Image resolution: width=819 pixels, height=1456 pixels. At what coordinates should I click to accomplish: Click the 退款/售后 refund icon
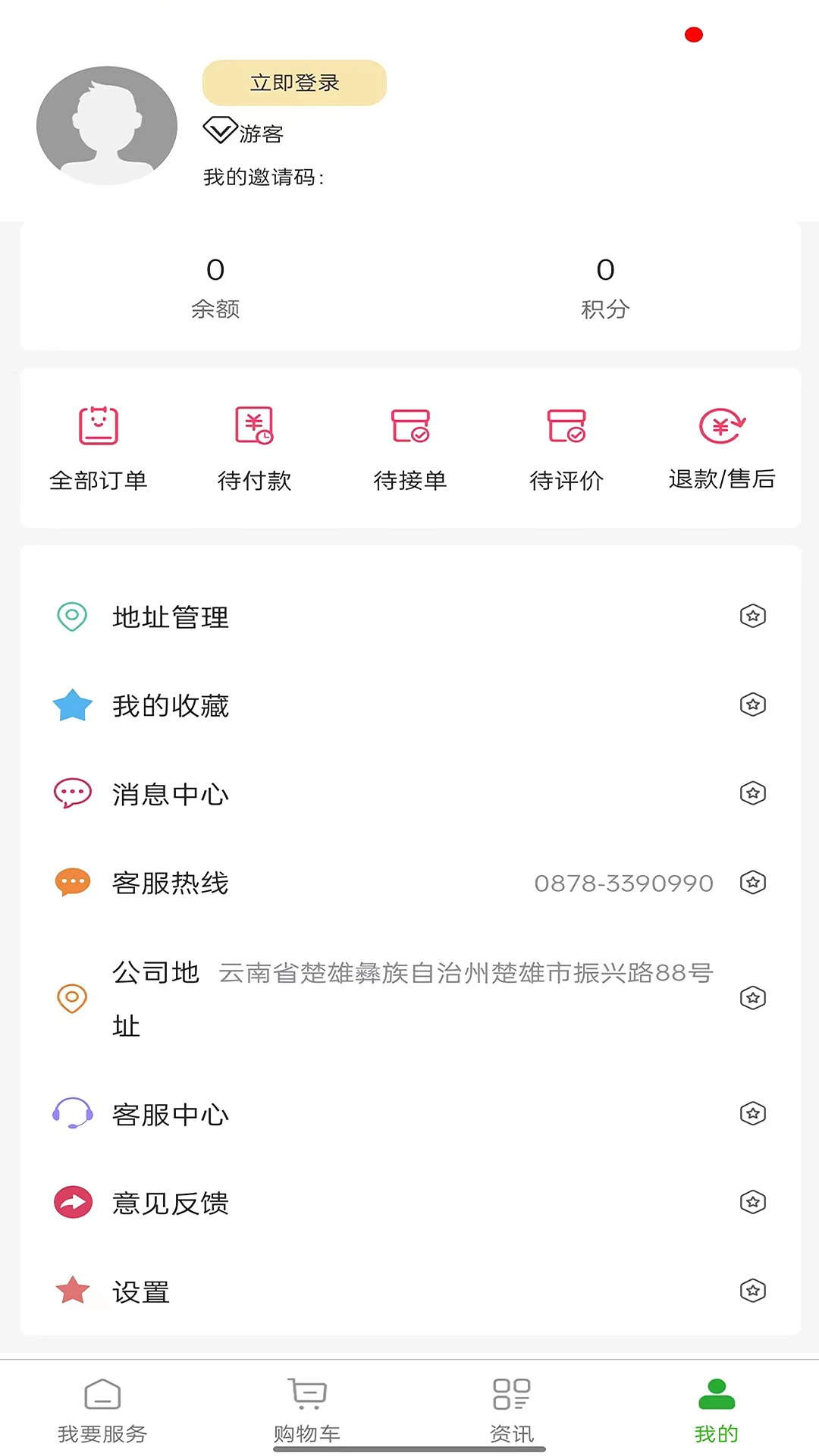point(720,427)
